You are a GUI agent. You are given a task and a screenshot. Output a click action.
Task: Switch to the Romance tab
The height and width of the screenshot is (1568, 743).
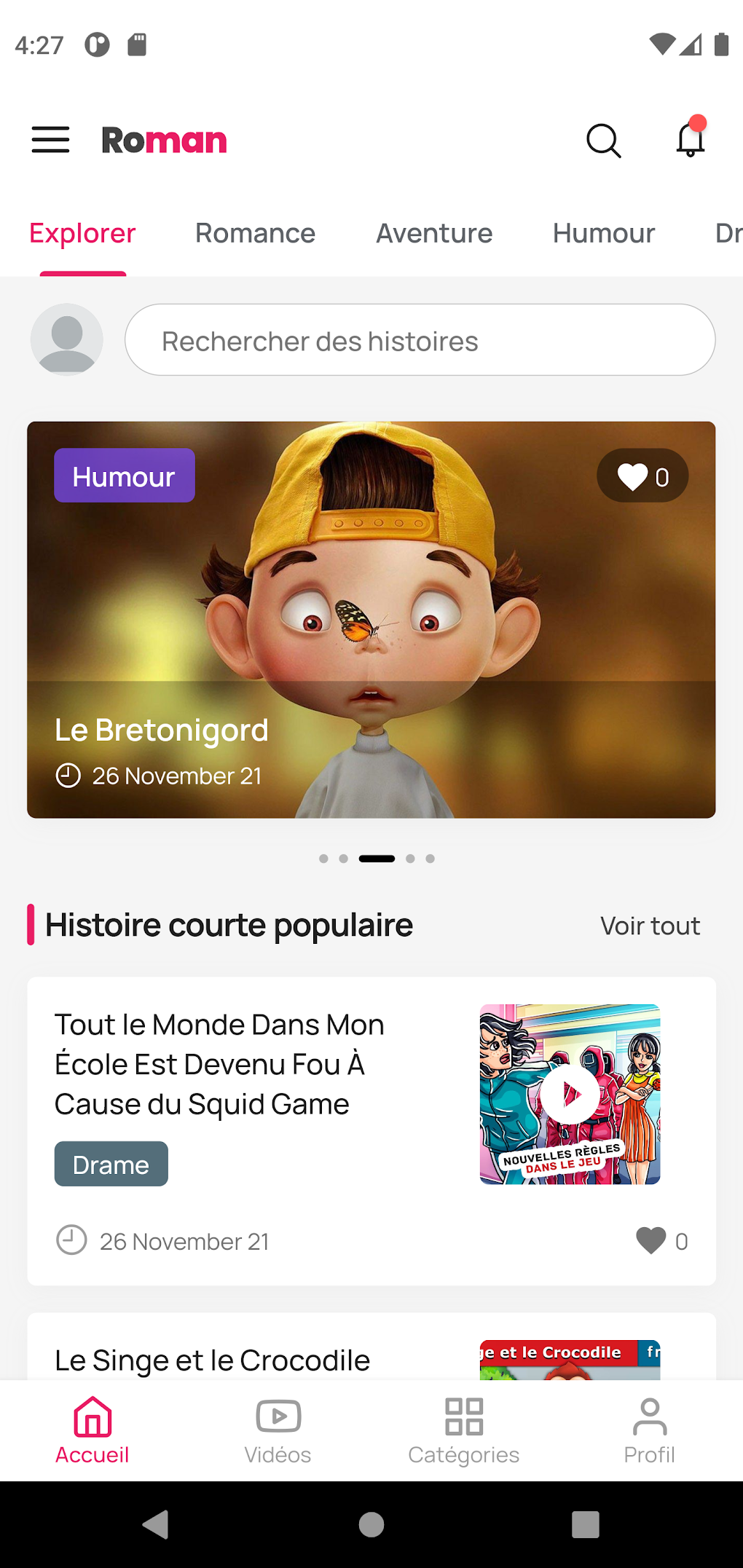[x=255, y=233]
